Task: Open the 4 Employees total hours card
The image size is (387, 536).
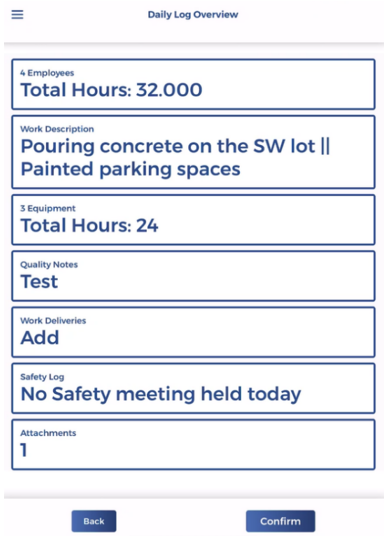Action: pos(194,84)
